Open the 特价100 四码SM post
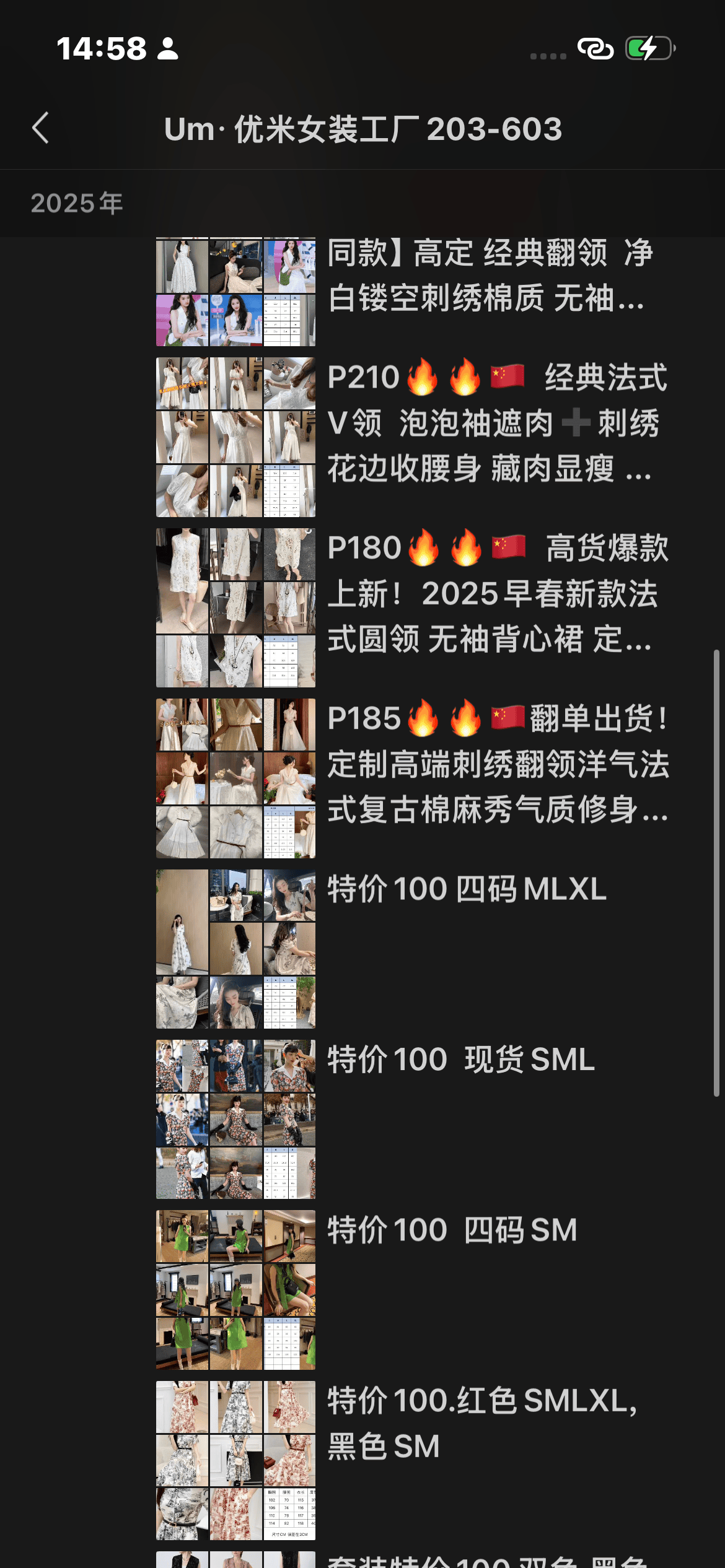This screenshot has height=1568, width=725. click(x=452, y=1230)
